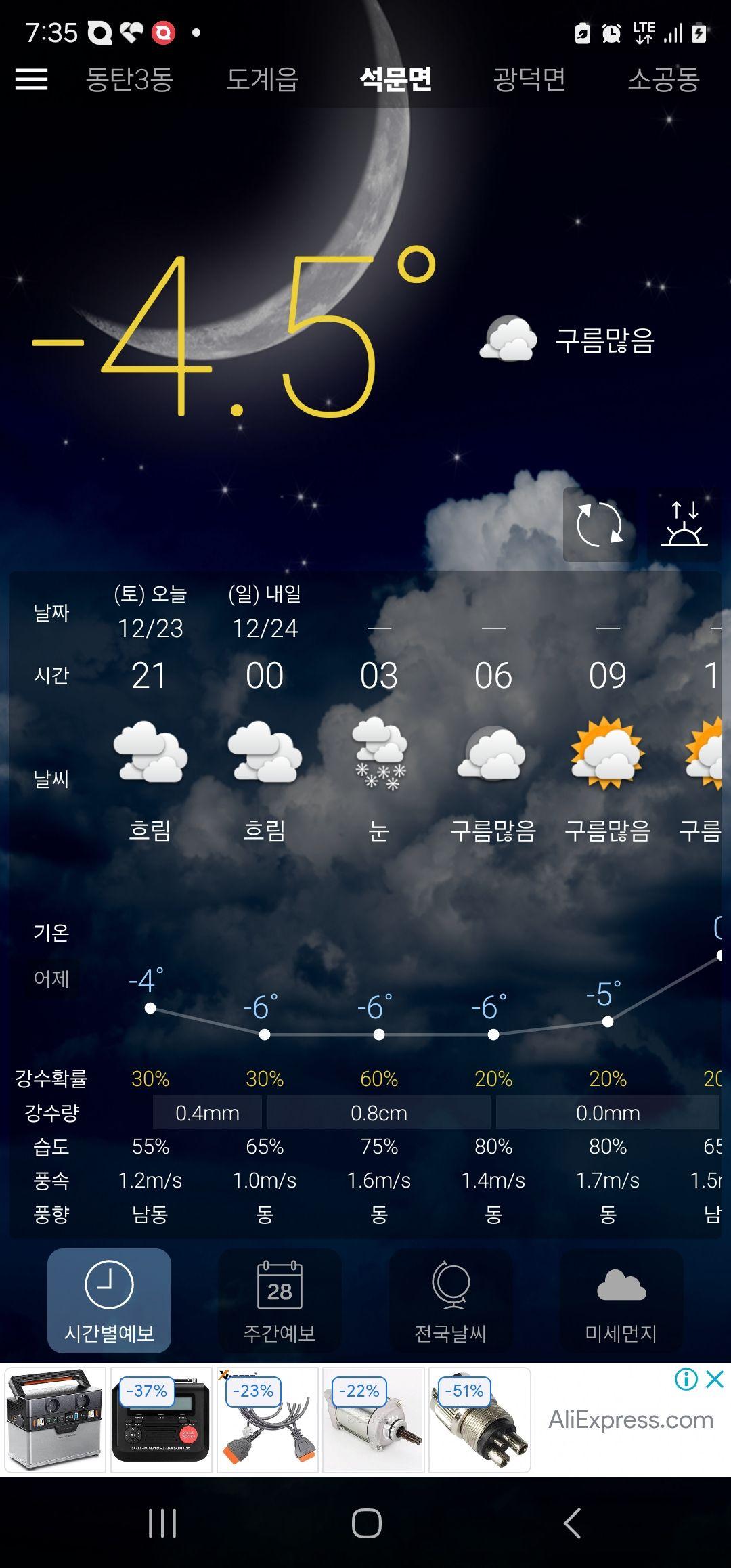
Task: Select the 광덕면 location tab
Action: 529,80
